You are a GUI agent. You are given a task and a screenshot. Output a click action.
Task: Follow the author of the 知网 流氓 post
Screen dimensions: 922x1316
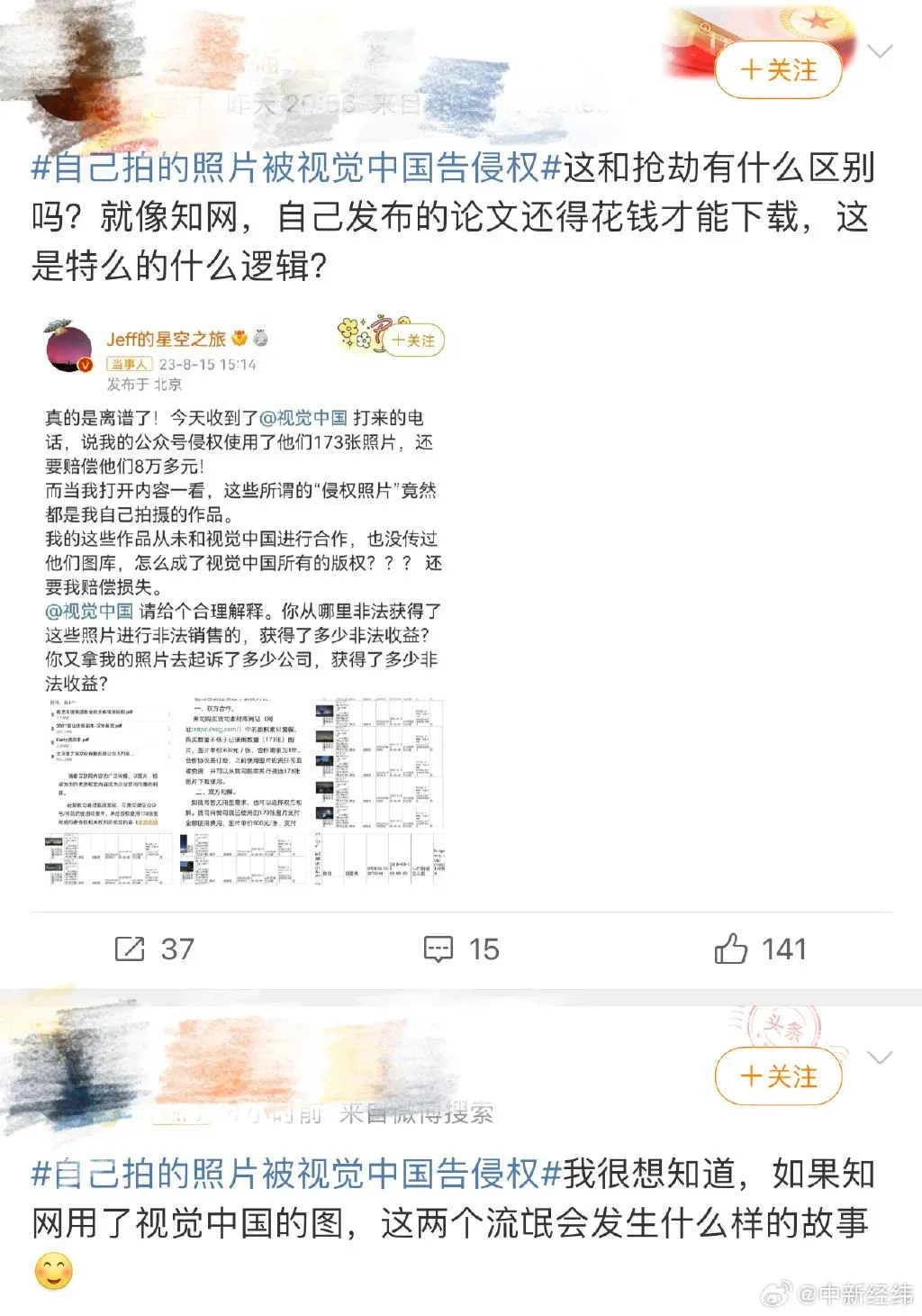[x=778, y=1076]
